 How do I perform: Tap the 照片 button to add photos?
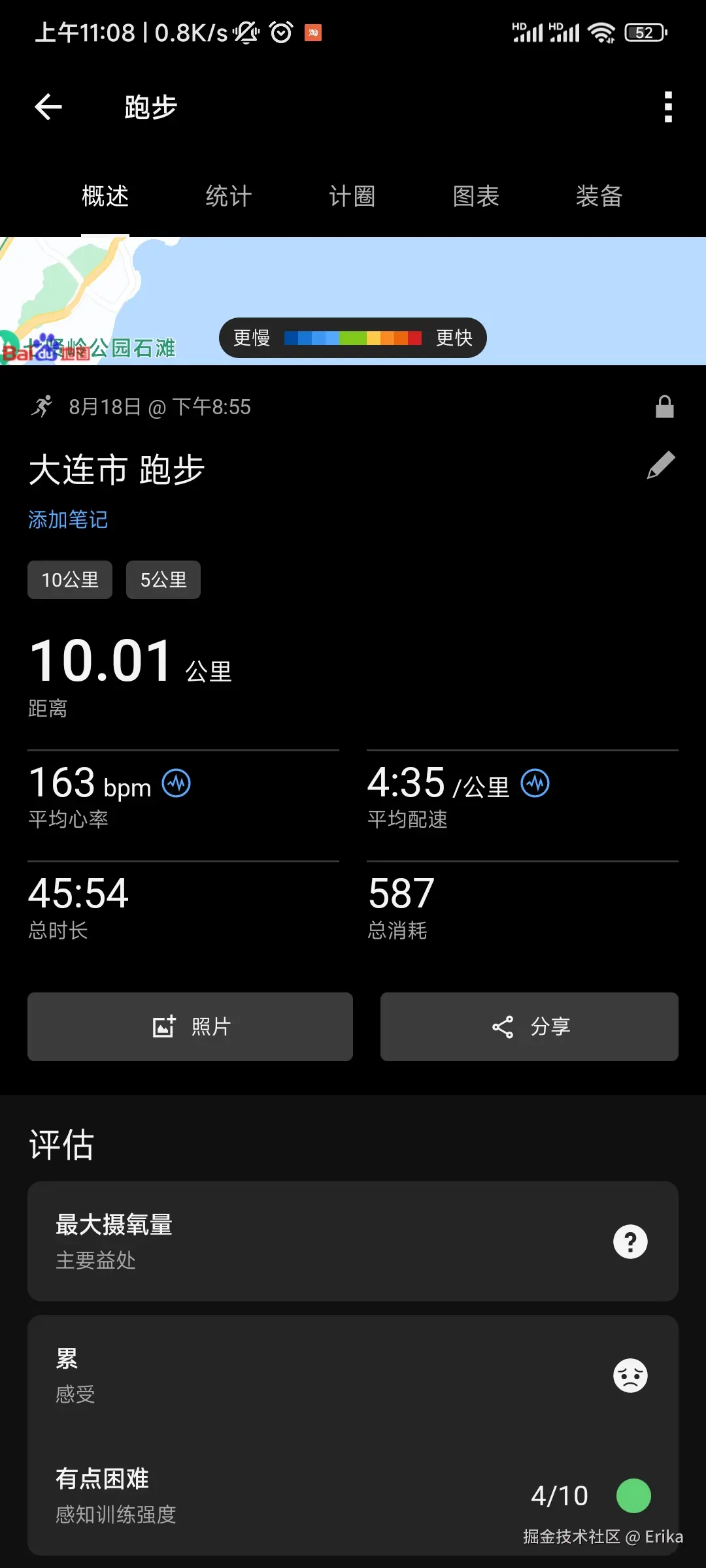pyautogui.click(x=190, y=1026)
